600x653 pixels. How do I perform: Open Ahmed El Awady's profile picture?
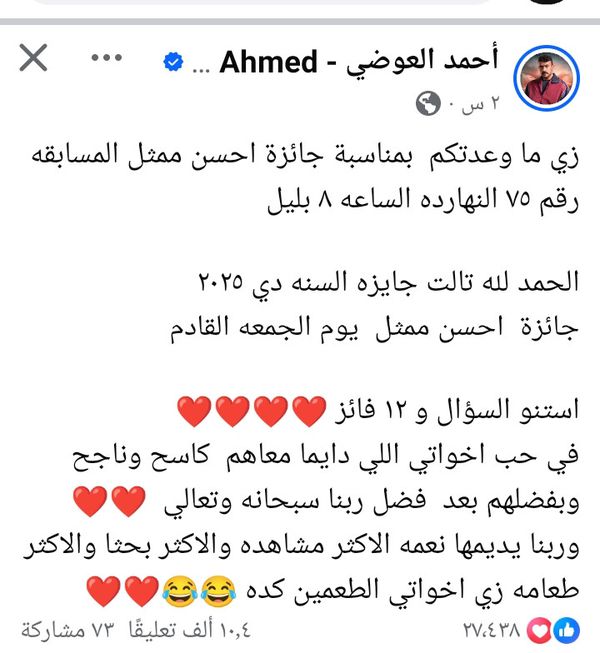547,78
